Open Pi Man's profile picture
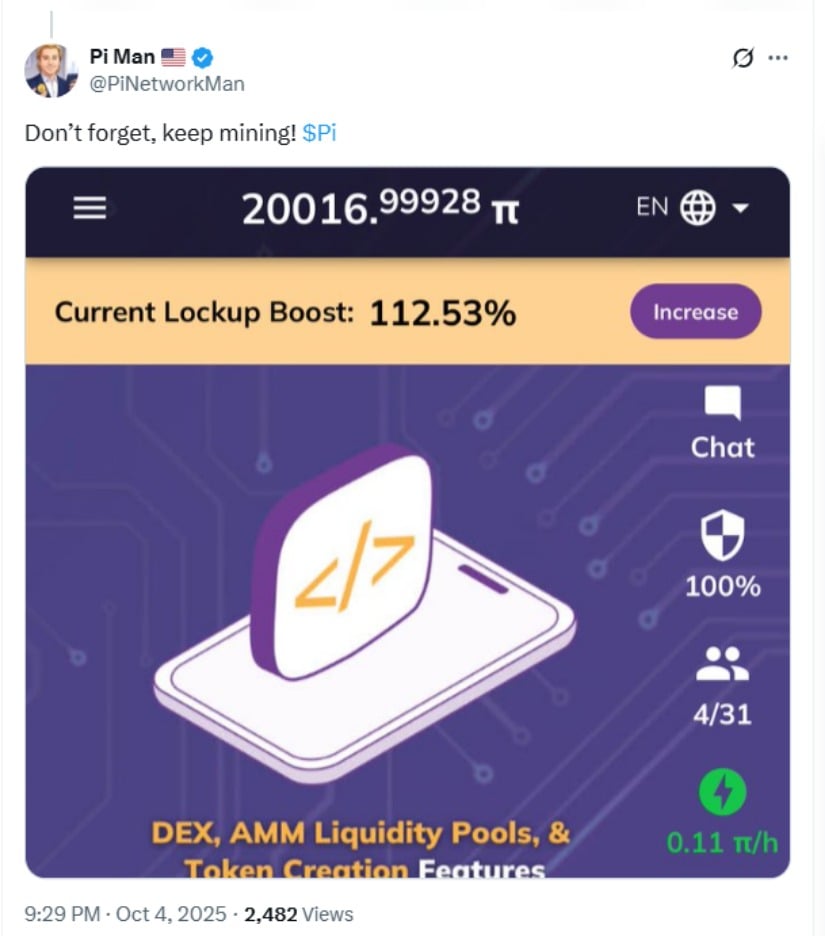The height and width of the screenshot is (936, 825). 51,71
